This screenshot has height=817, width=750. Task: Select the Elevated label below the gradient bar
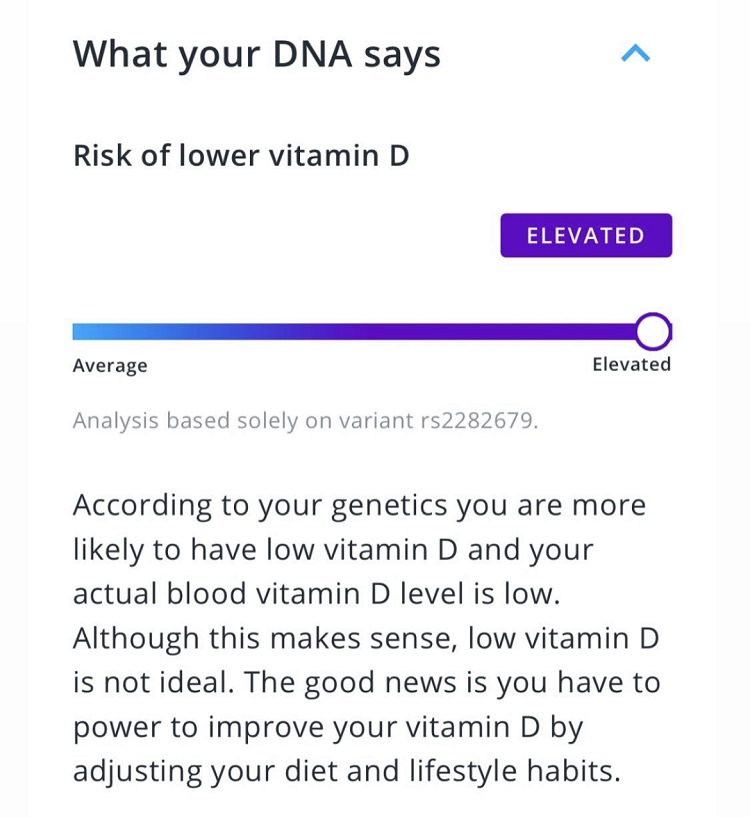coord(632,365)
